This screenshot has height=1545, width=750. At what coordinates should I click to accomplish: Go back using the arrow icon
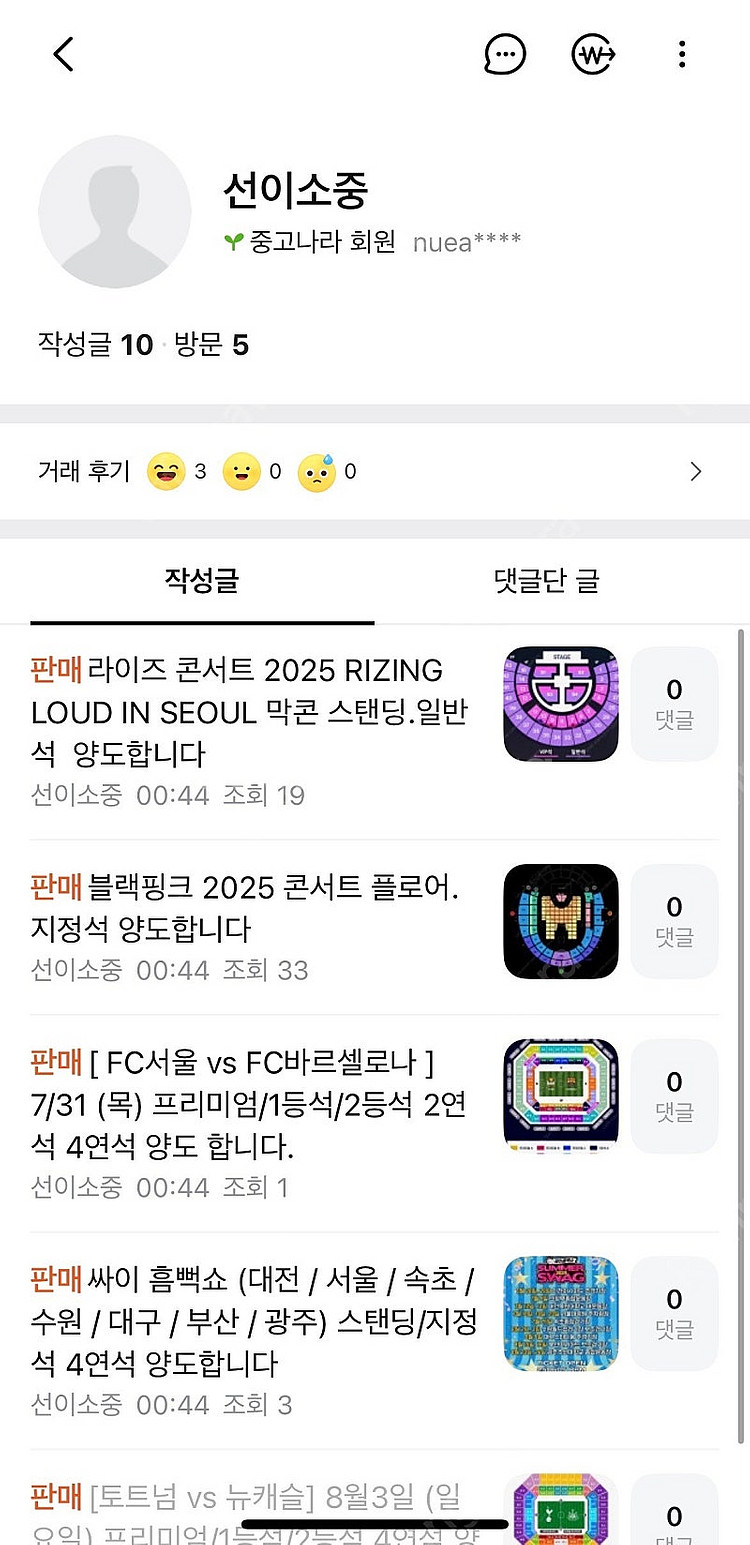pyautogui.click(x=64, y=54)
